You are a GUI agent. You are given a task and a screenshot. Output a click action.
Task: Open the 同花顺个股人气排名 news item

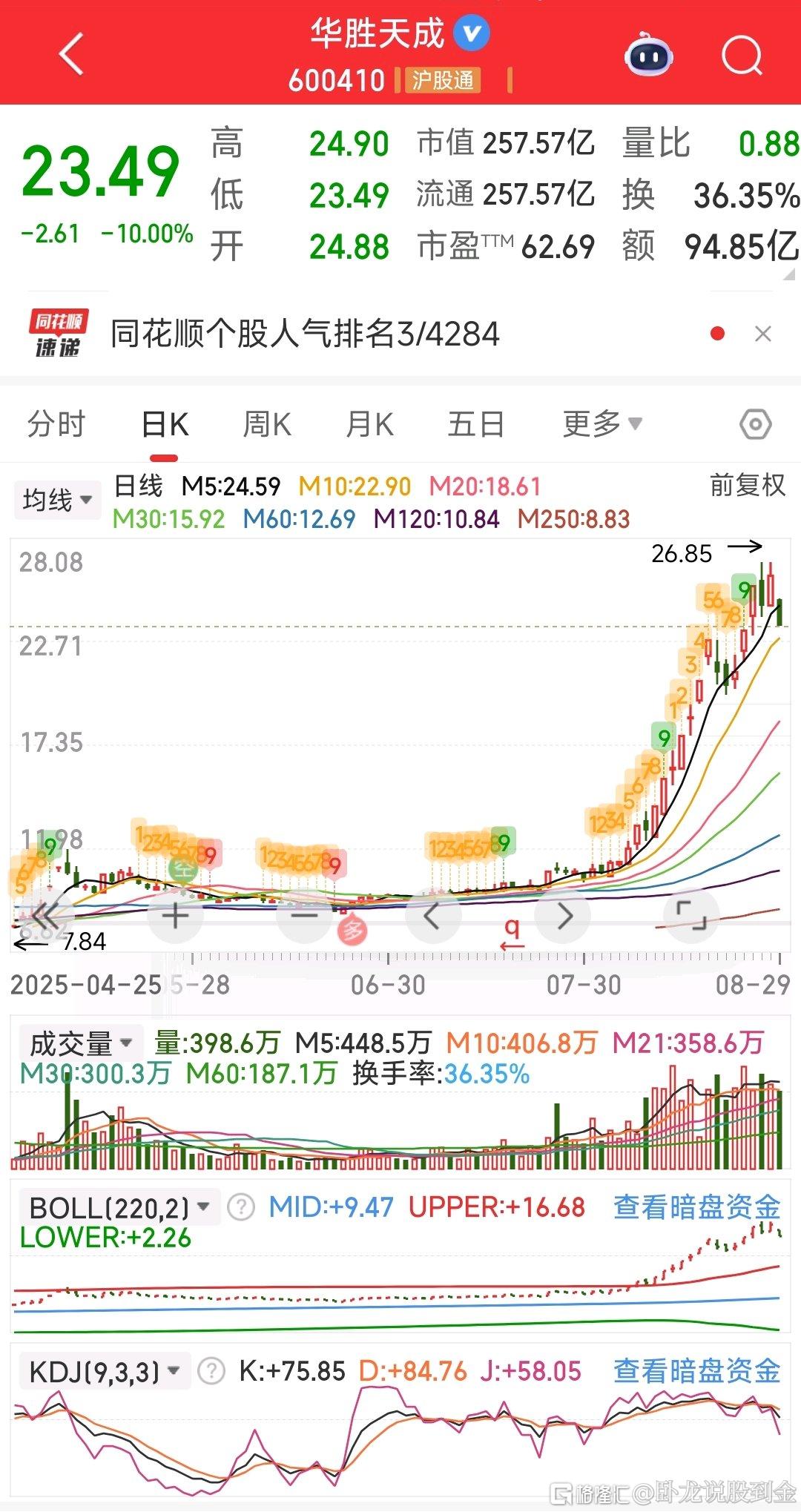coord(305,334)
